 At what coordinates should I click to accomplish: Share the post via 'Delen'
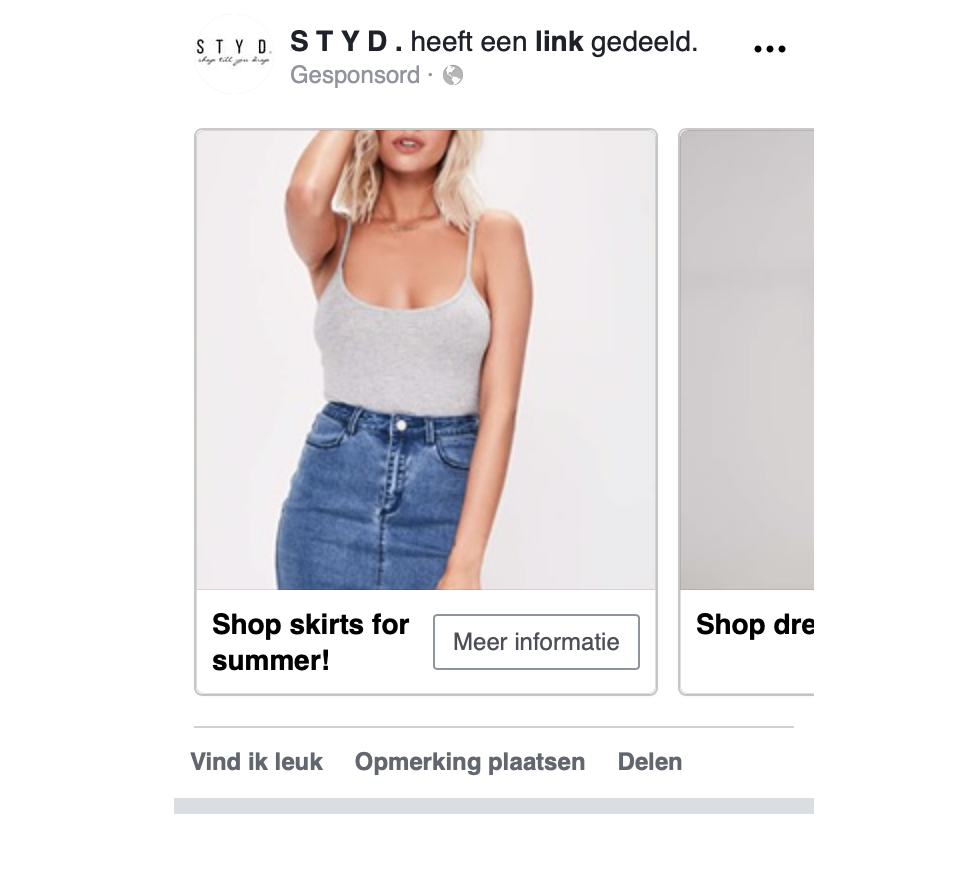(650, 762)
